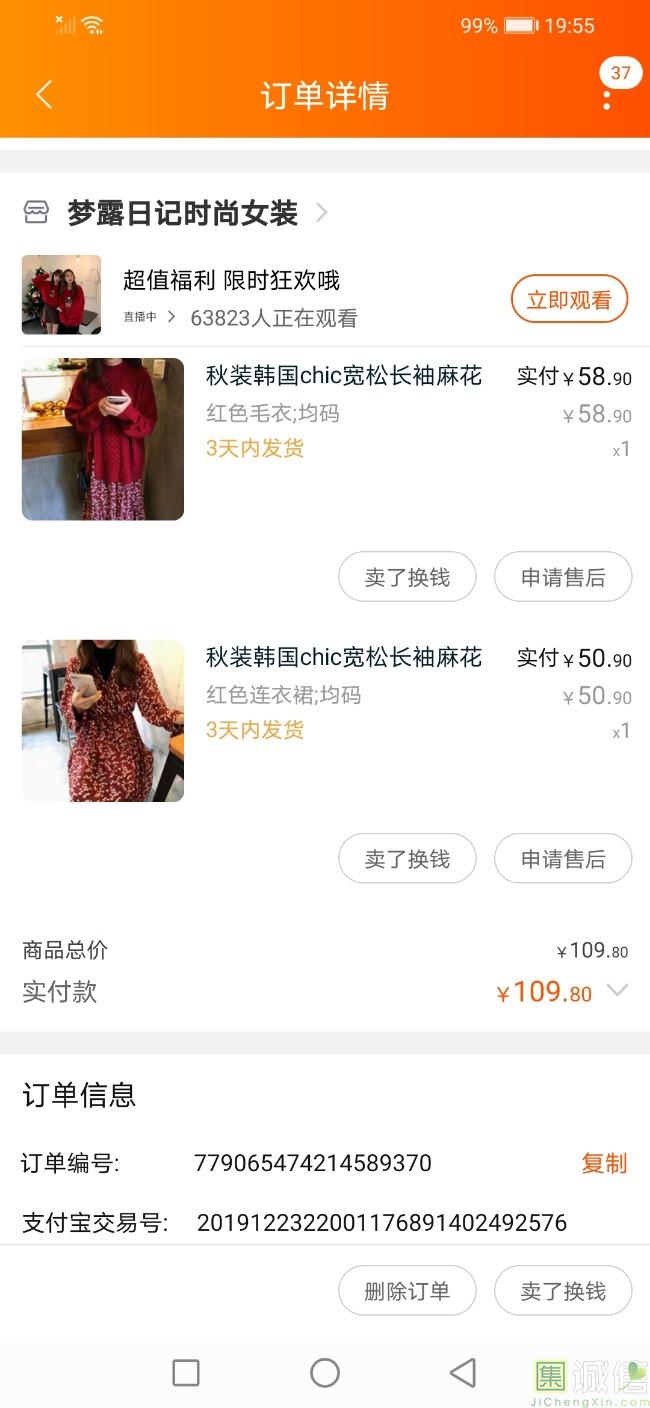Screen dimensions: 650x1408
Task: Expand the 实付款 payment breakdown
Action: click(x=617, y=991)
